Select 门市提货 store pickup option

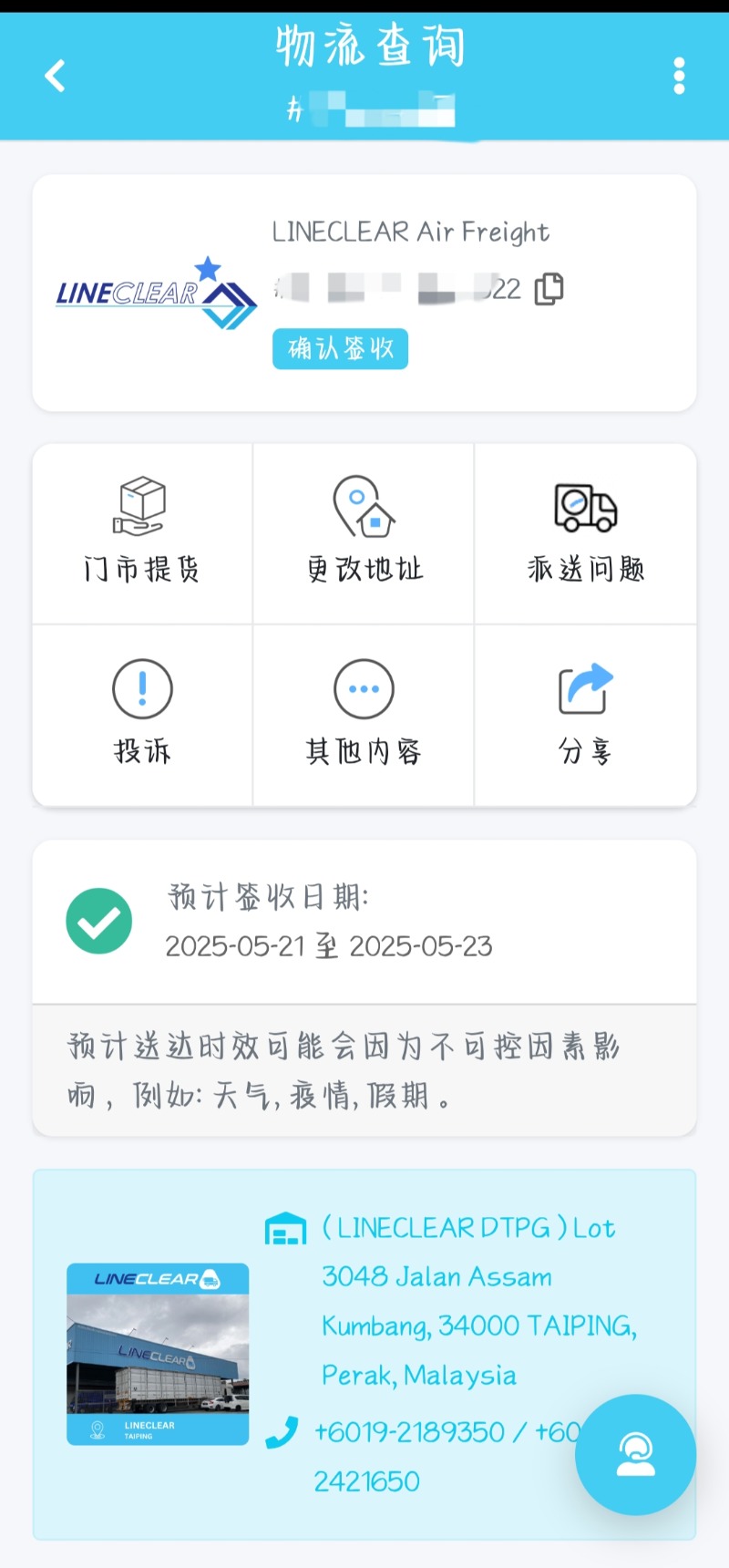pyautogui.click(x=142, y=533)
